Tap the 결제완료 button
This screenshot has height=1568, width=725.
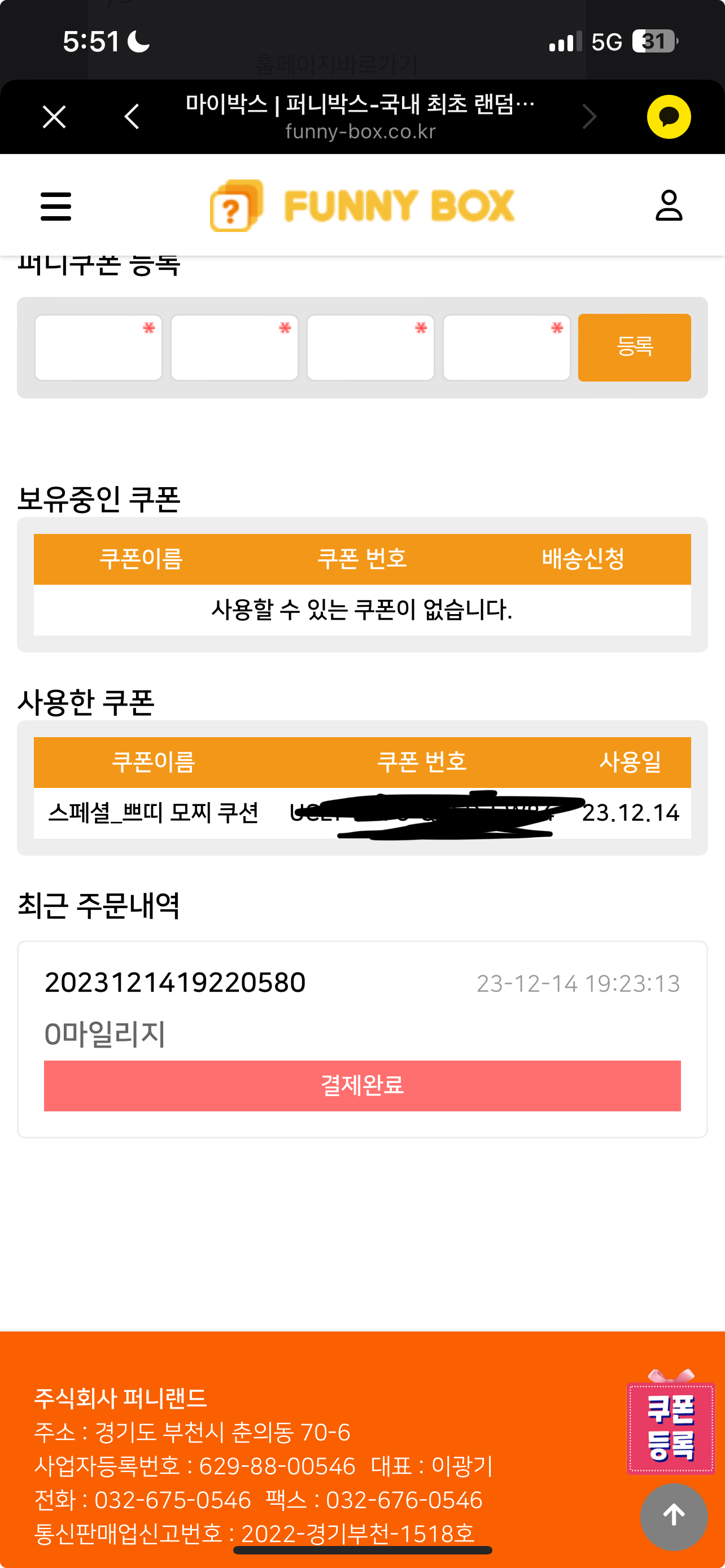coord(362,1085)
